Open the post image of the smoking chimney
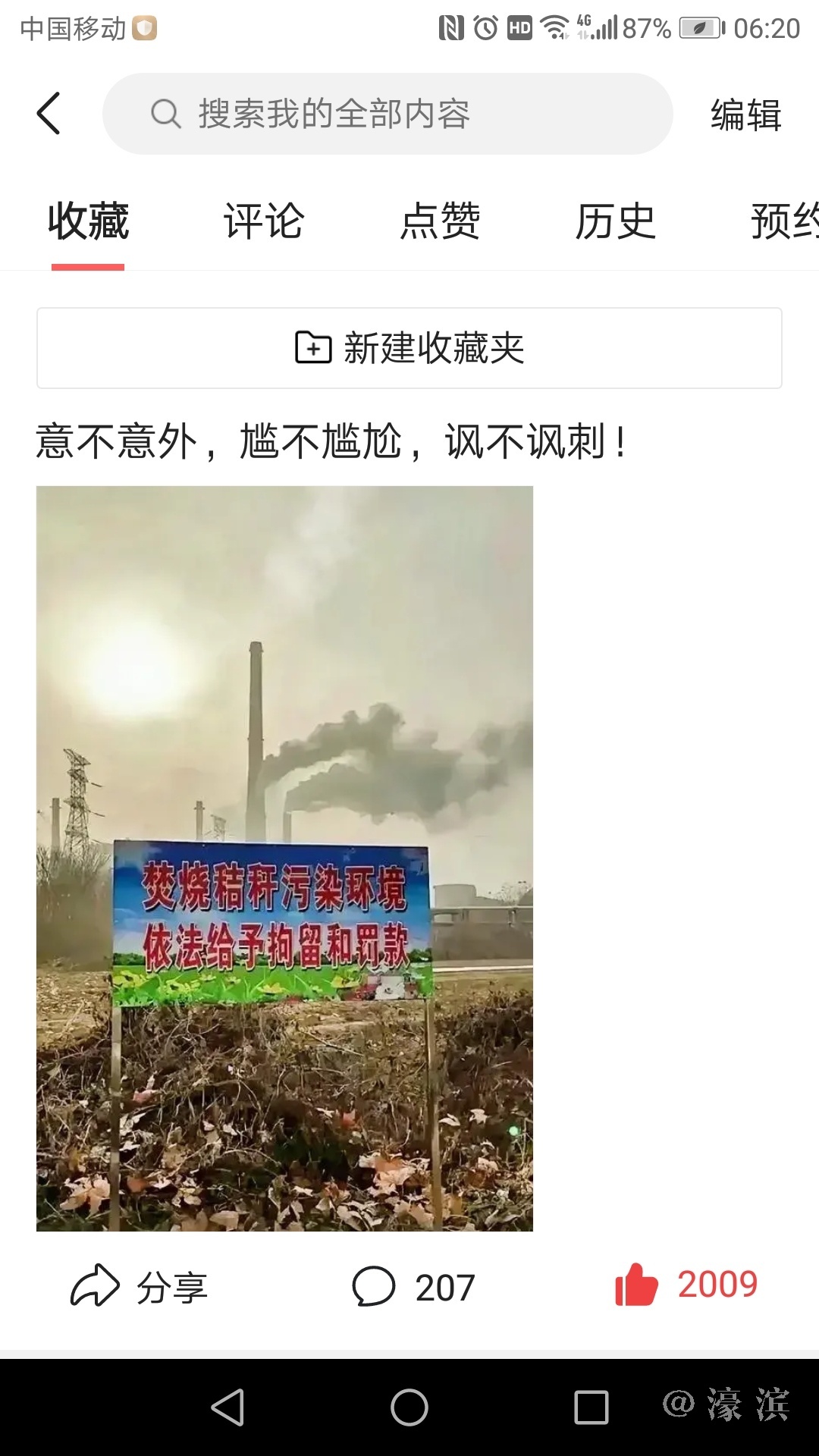The image size is (819, 1456). point(284,858)
